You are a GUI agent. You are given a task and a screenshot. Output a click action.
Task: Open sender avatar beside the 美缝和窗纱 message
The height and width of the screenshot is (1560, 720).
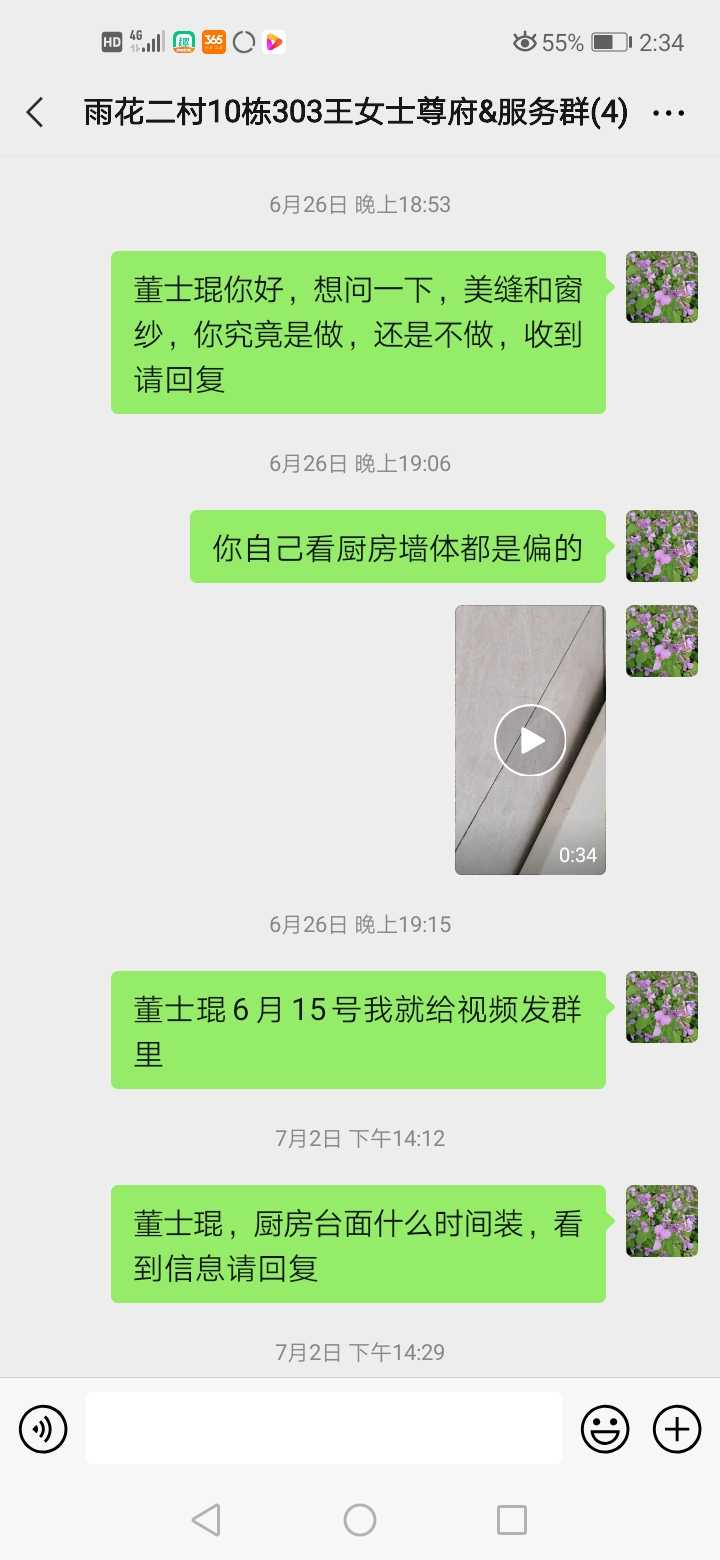[661, 287]
